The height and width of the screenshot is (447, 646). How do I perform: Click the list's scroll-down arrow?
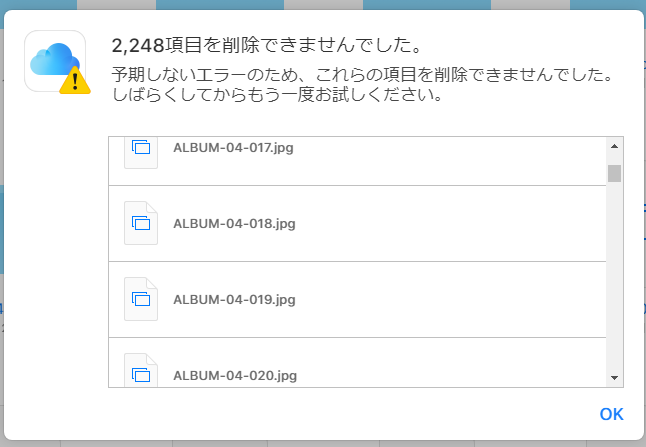(615, 377)
